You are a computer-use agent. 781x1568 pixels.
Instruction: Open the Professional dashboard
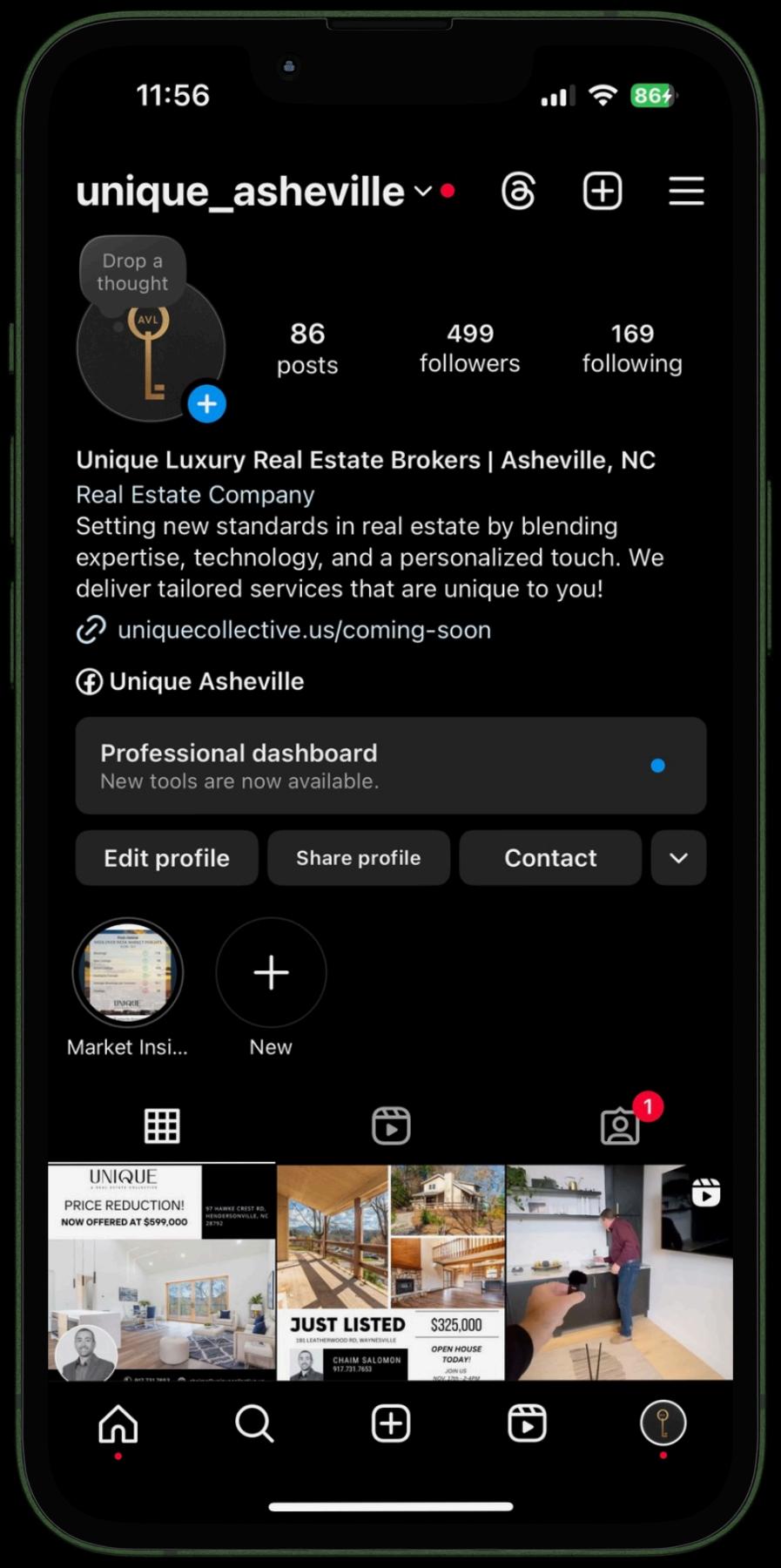coord(390,766)
